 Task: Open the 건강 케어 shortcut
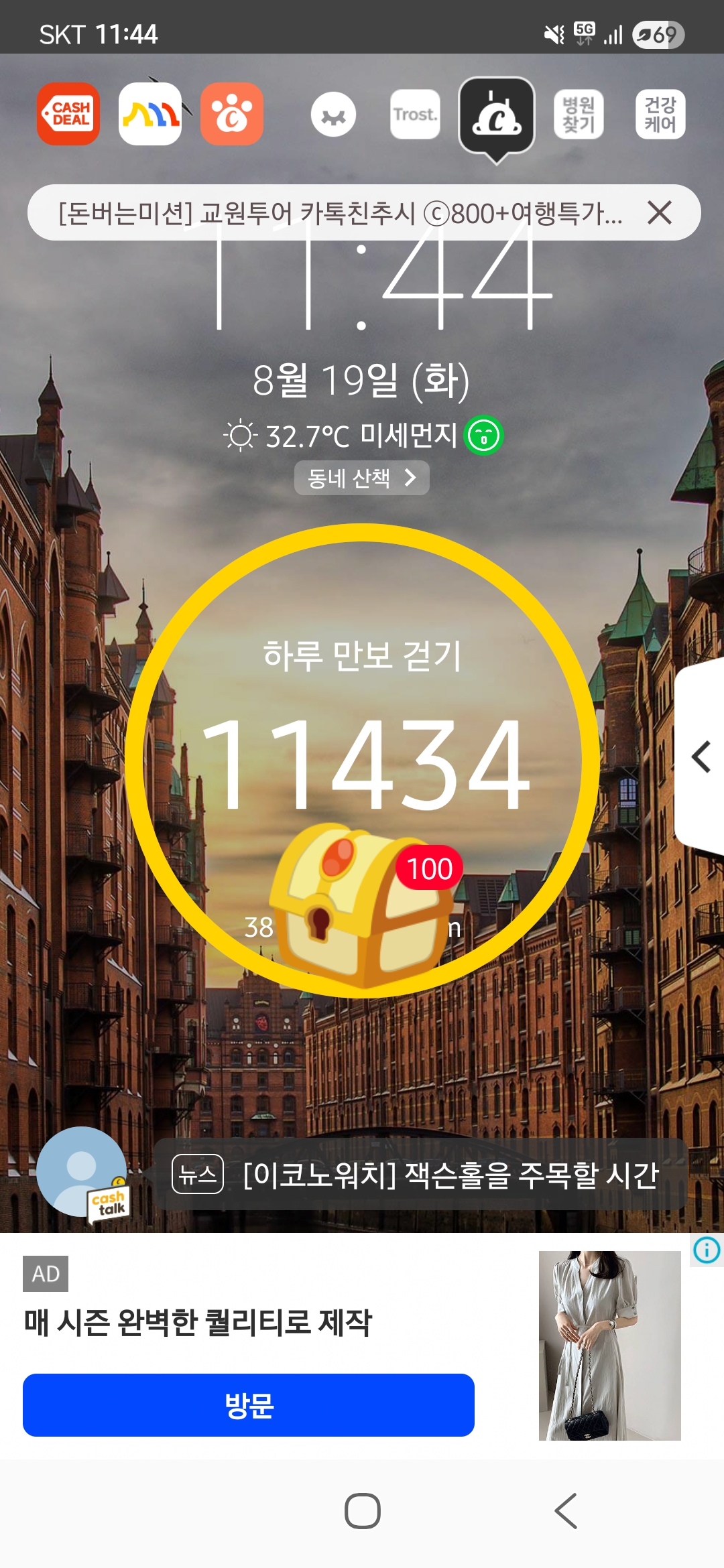click(x=660, y=115)
